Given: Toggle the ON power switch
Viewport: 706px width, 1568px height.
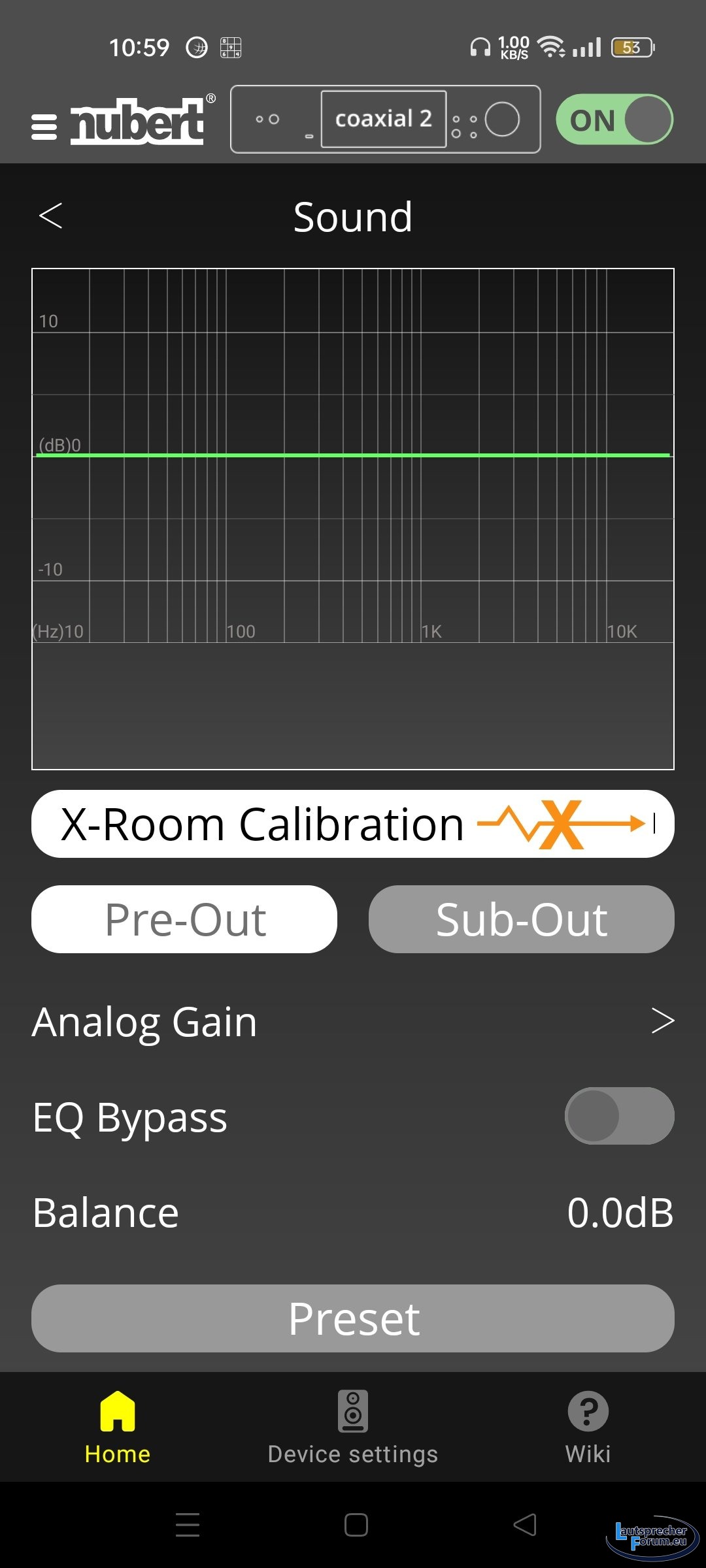Looking at the screenshot, I should [x=614, y=120].
